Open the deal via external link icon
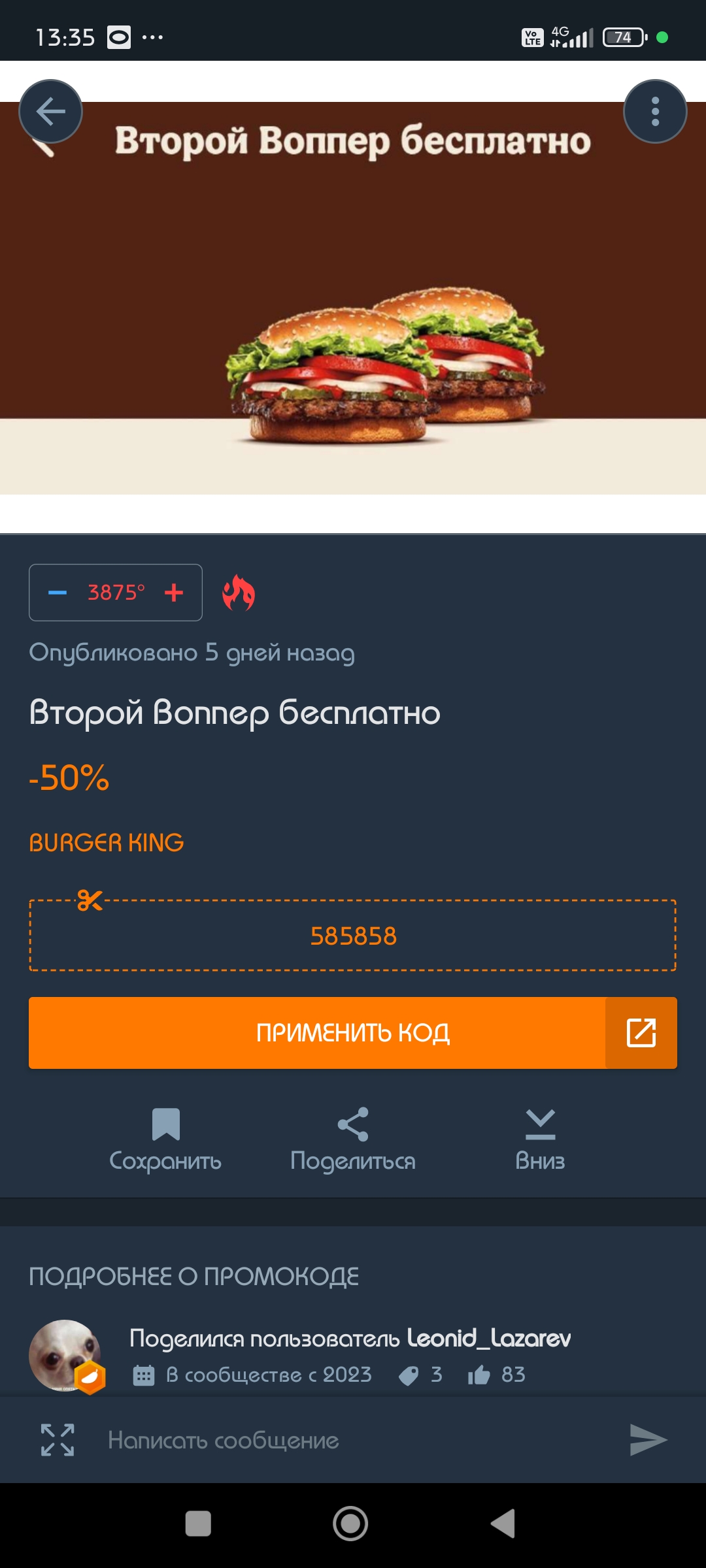The image size is (706, 1568). click(641, 1033)
